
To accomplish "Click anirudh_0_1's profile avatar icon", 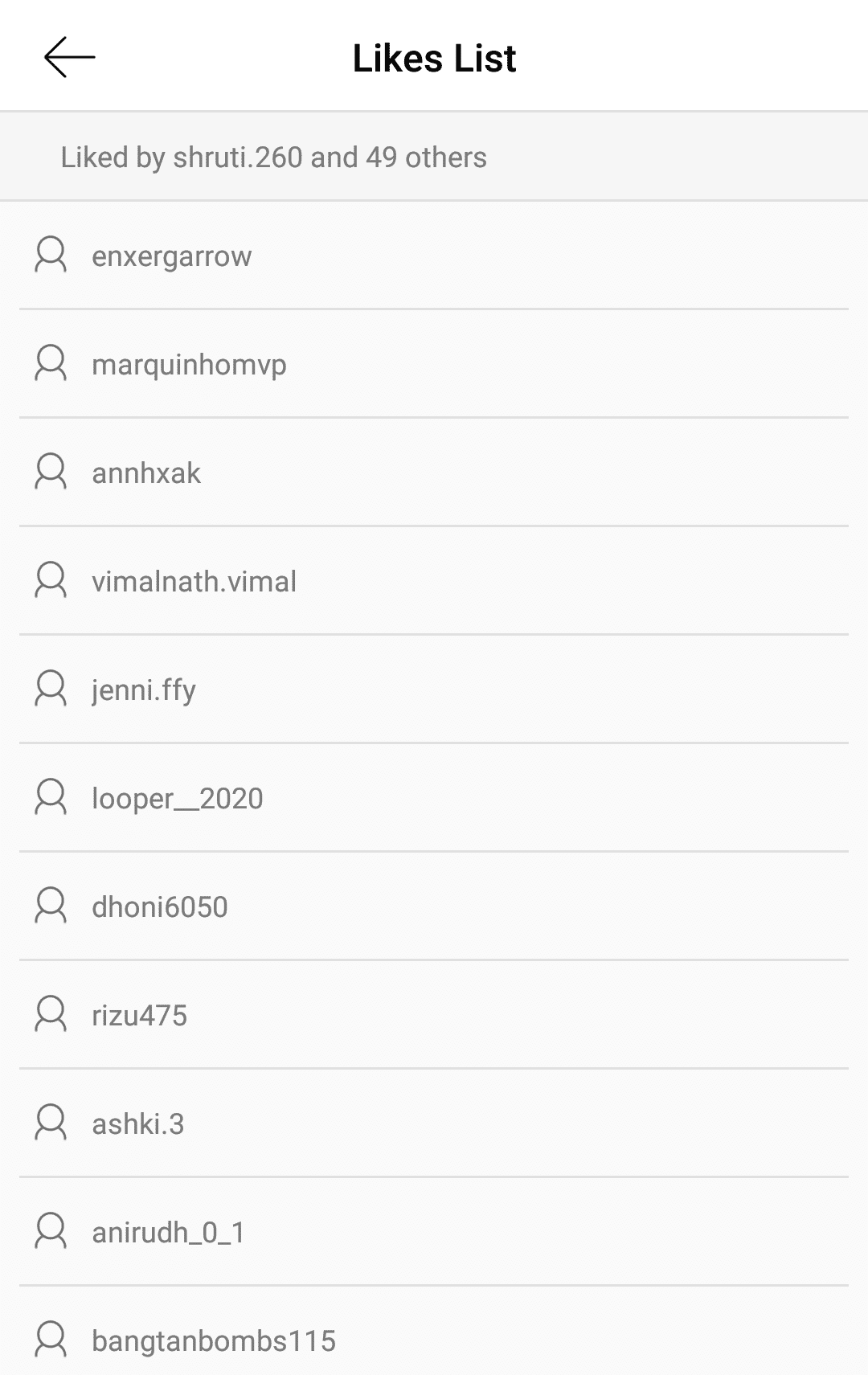I will coord(50,1232).
